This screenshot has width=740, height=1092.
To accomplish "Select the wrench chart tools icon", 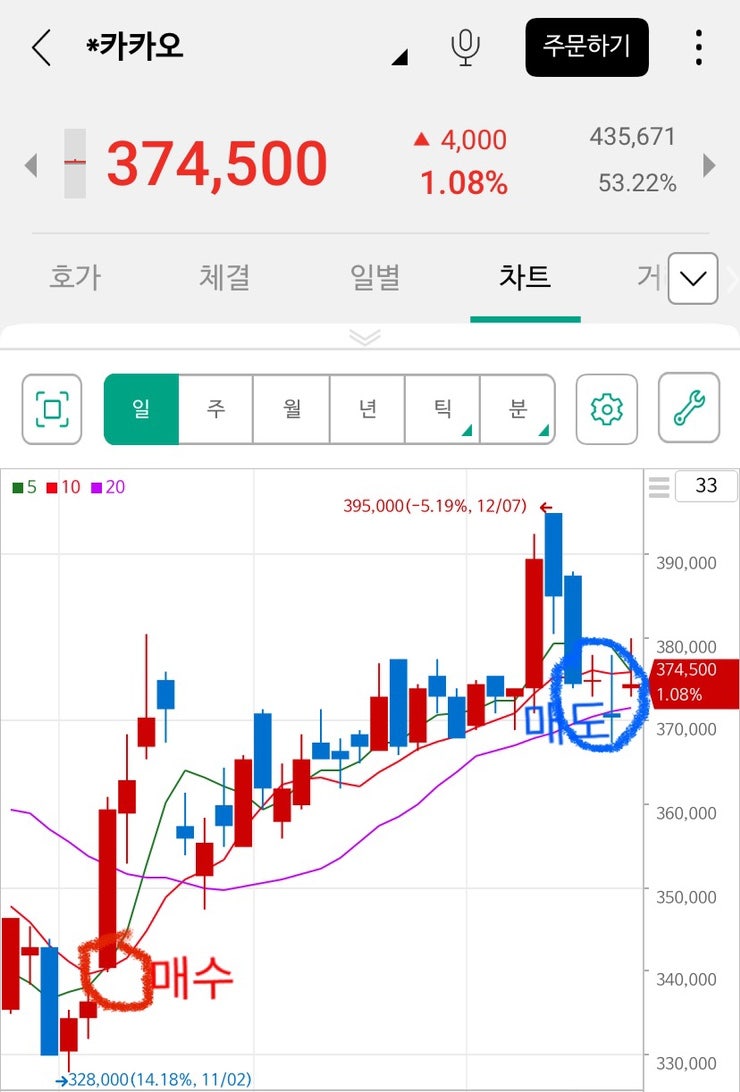I will click(690, 410).
